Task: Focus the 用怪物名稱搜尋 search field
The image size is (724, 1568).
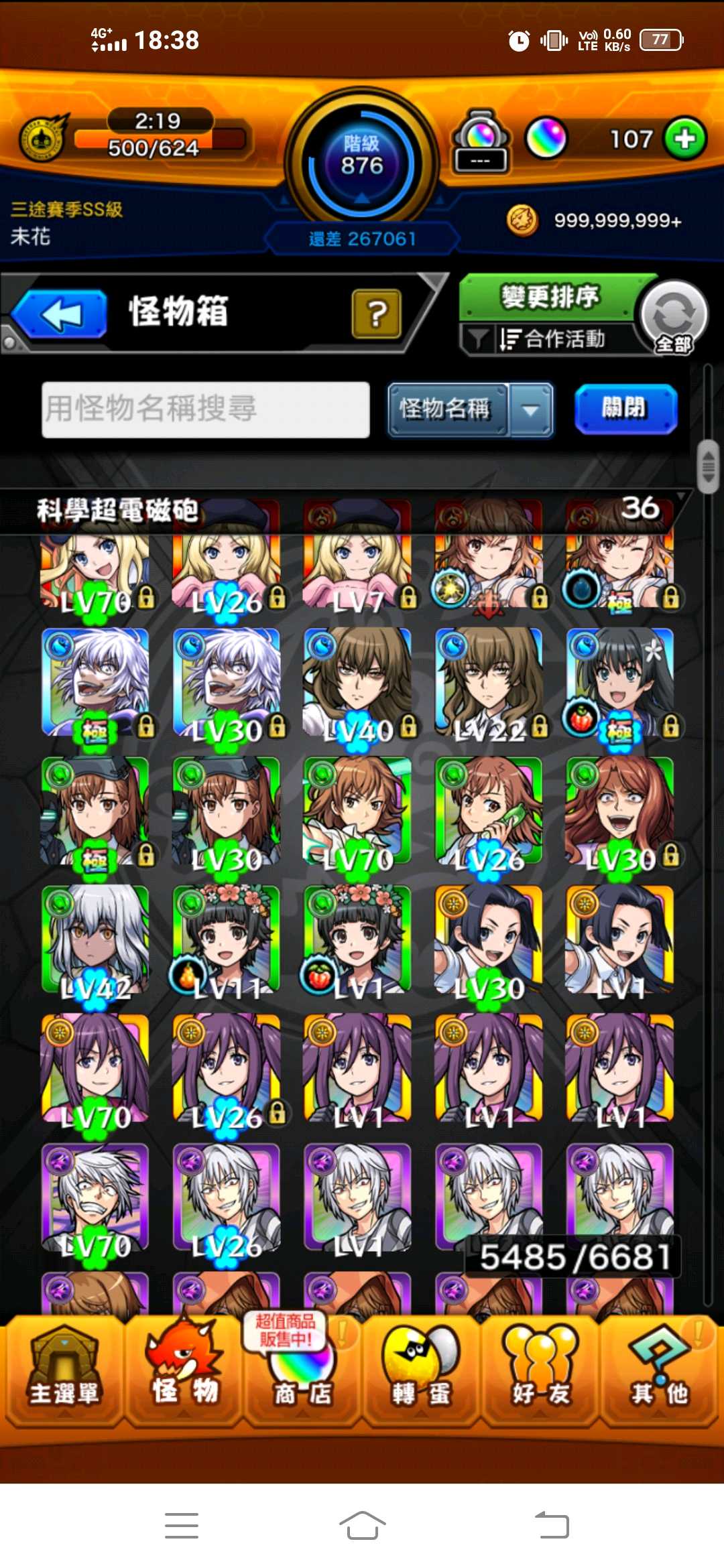Action: coord(205,409)
